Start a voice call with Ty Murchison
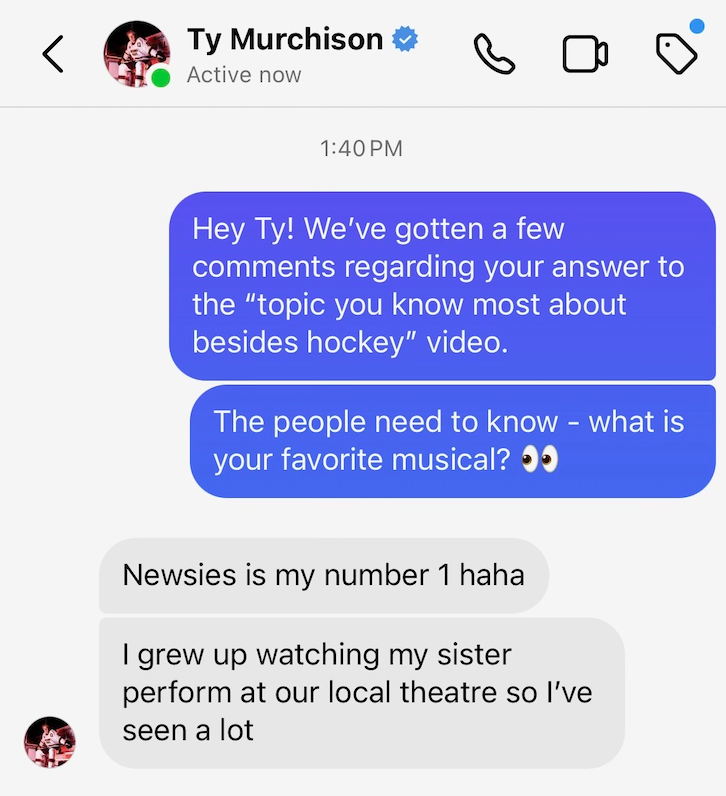 pyautogui.click(x=494, y=54)
